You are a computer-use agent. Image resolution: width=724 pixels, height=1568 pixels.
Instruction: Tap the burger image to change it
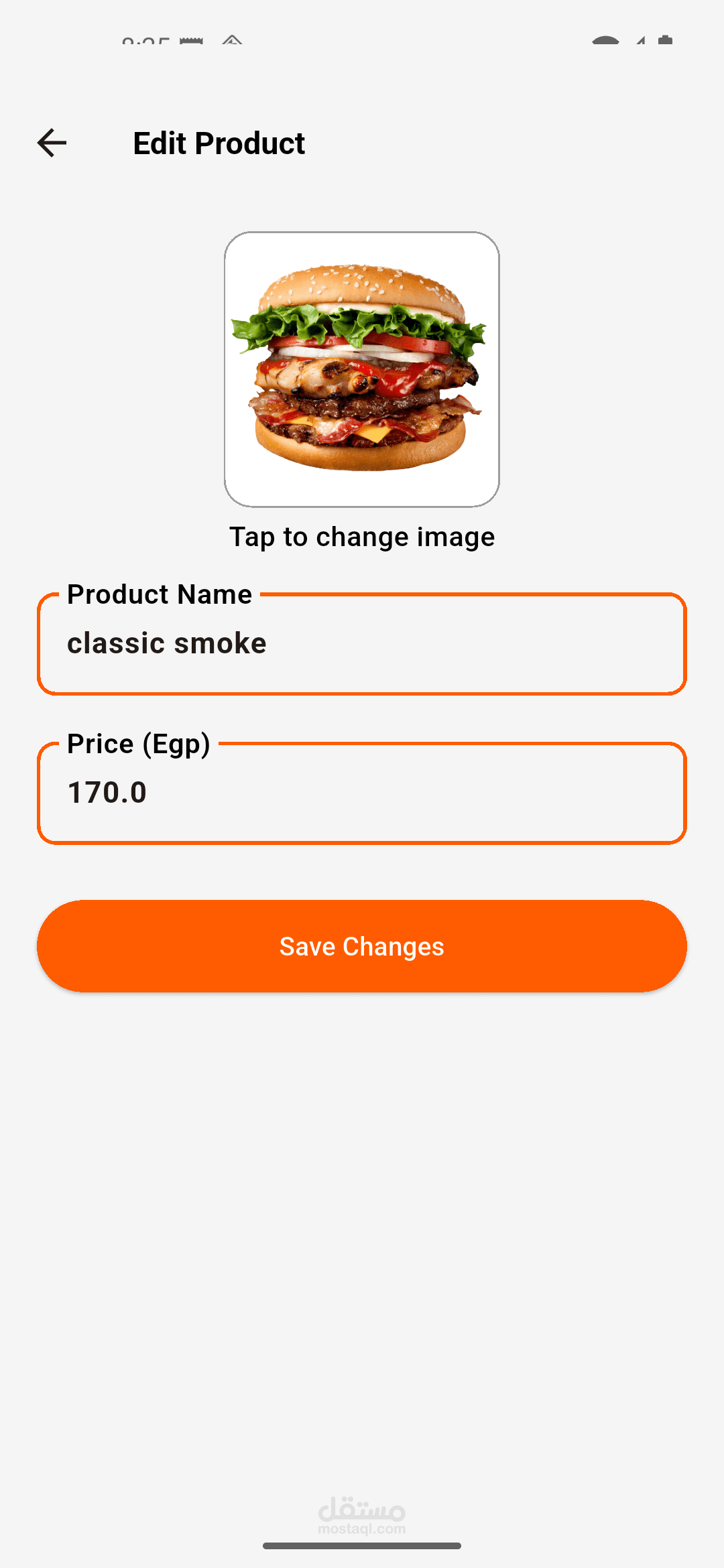coord(362,369)
